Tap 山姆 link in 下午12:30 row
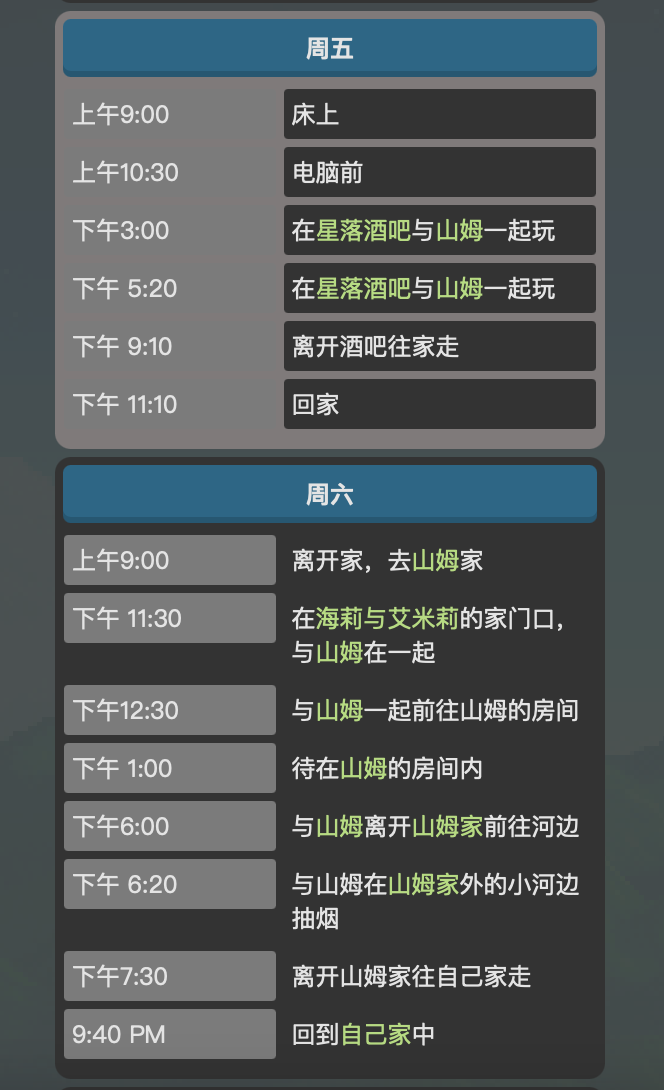 point(339,711)
